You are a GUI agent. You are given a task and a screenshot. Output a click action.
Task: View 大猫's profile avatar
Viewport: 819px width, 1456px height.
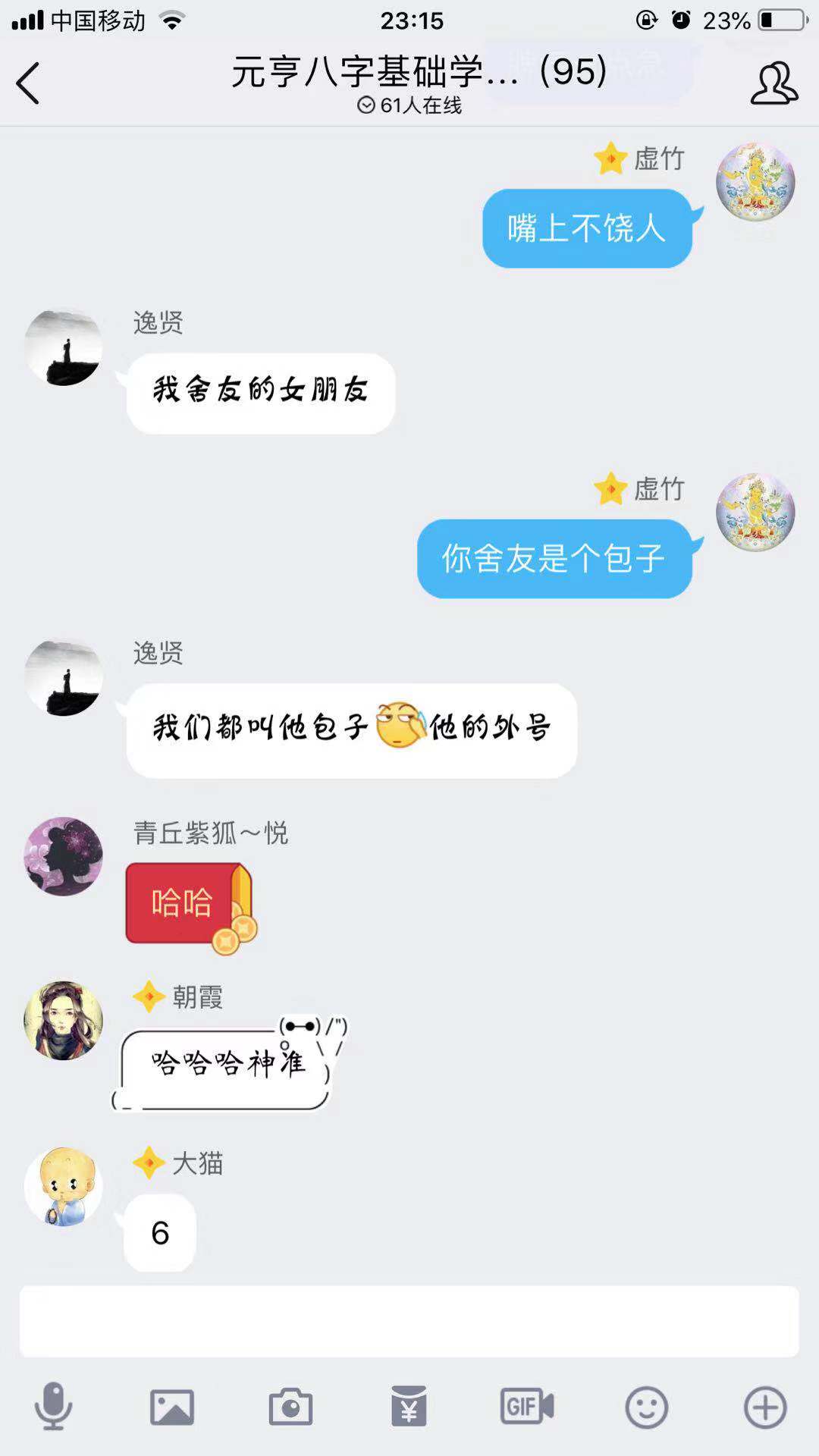[64, 1187]
